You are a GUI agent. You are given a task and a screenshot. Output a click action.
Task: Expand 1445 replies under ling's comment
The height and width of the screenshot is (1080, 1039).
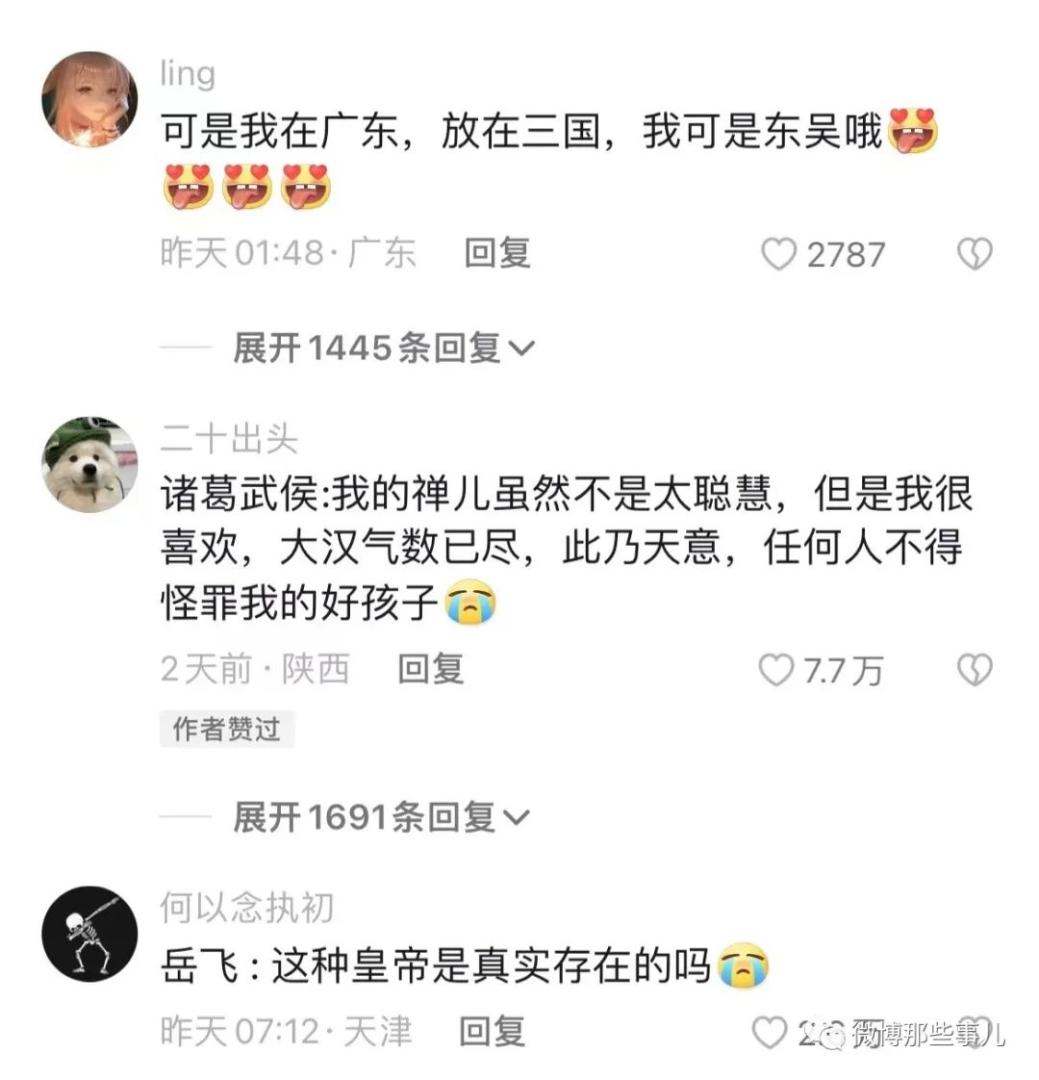384,348
